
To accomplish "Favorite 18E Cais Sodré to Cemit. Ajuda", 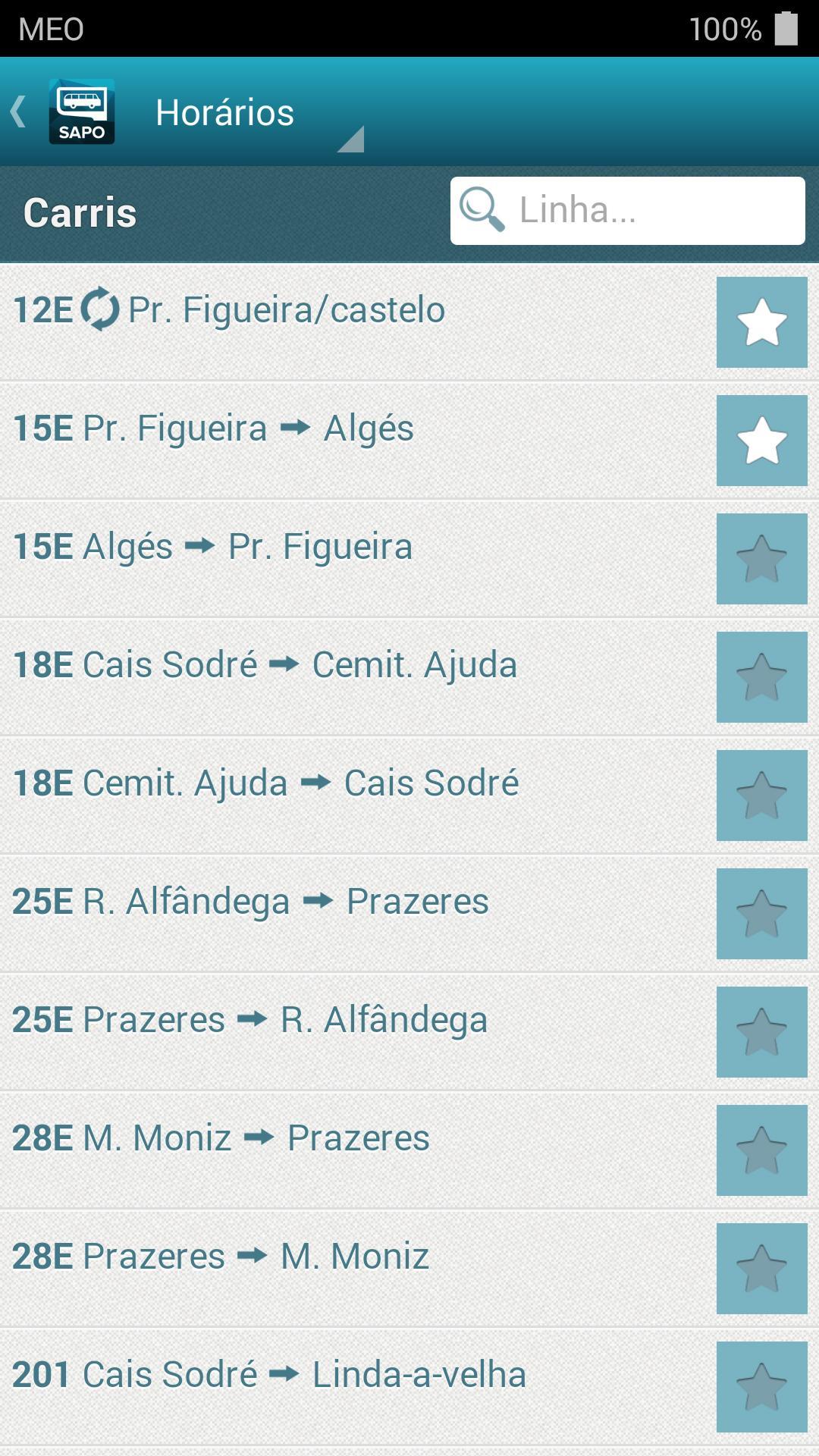I will (x=761, y=677).
